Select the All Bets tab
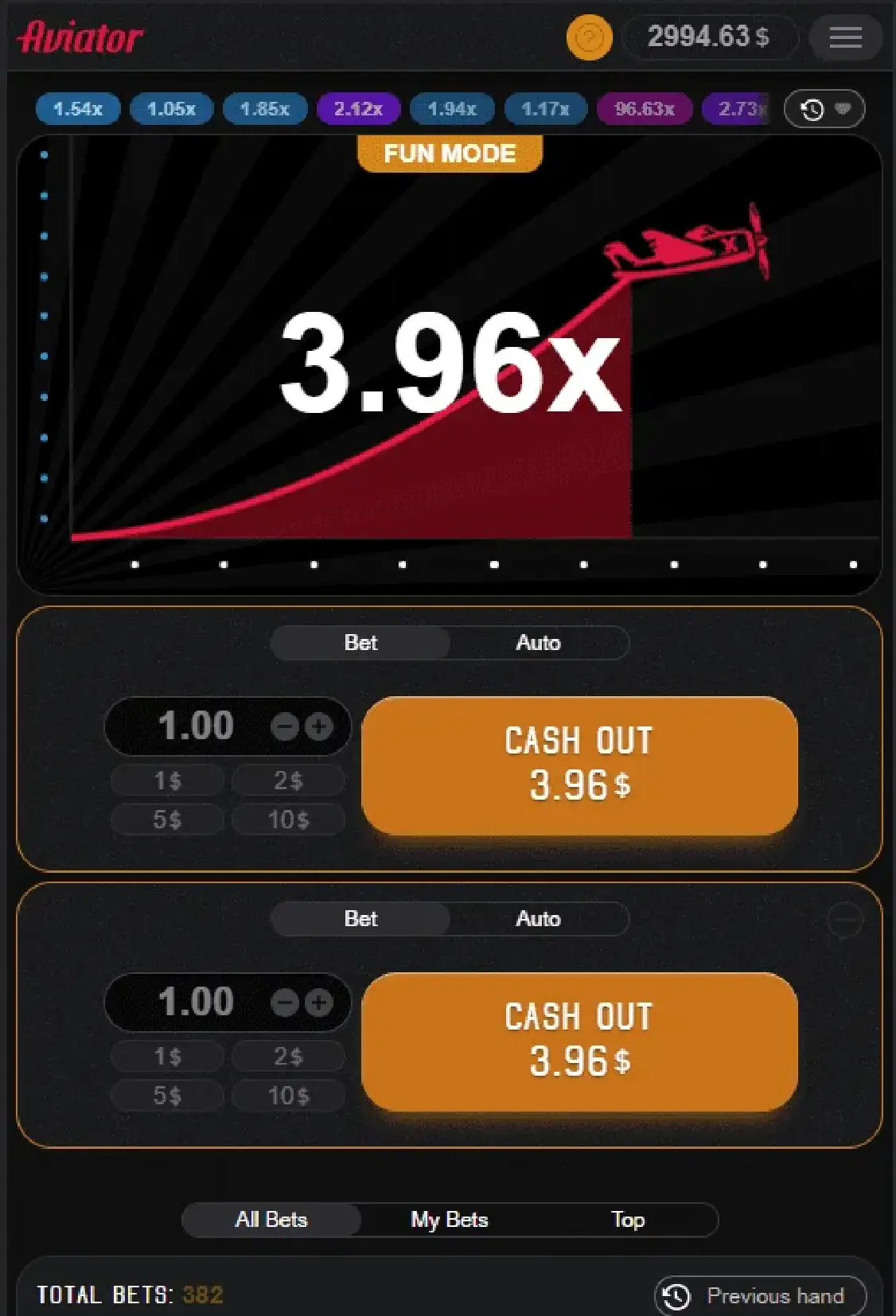896x1316 pixels. 271,1220
